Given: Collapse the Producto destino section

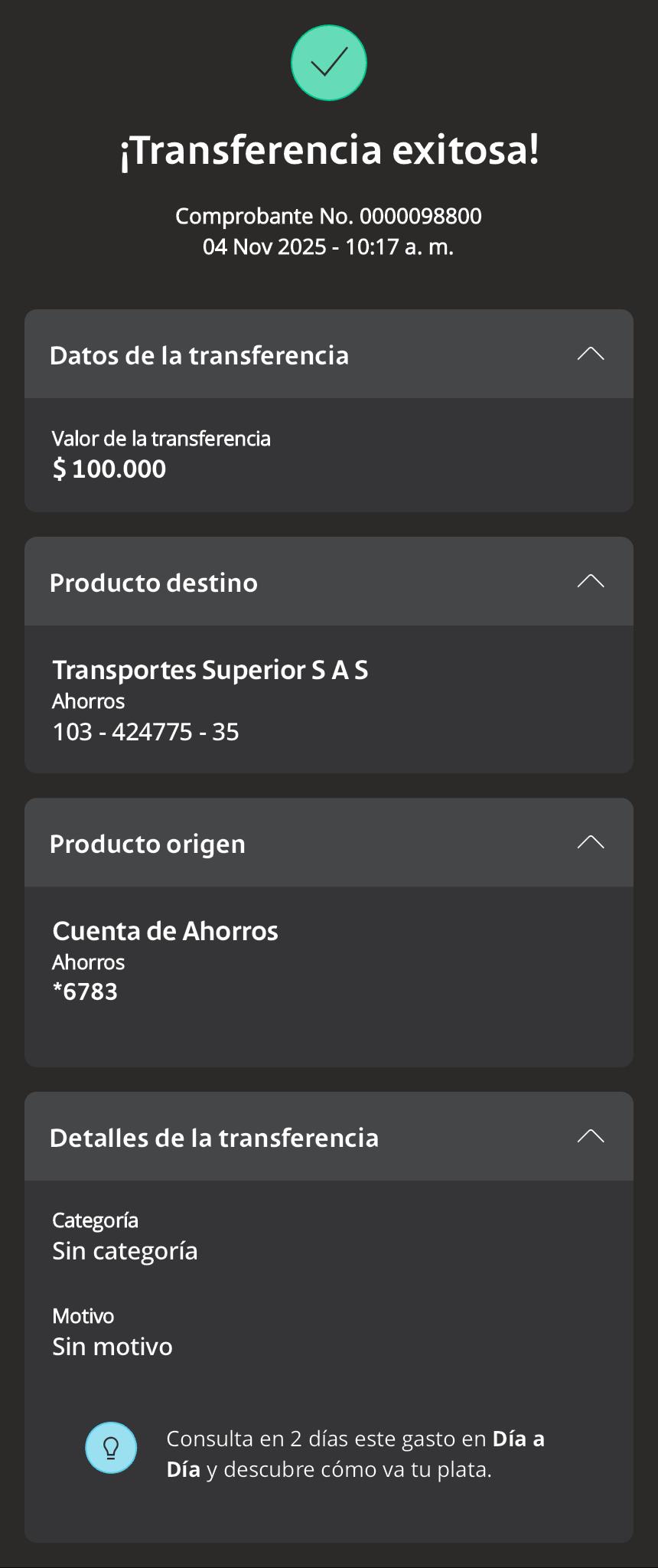Looking at the screenshot, I should (590, 581).
